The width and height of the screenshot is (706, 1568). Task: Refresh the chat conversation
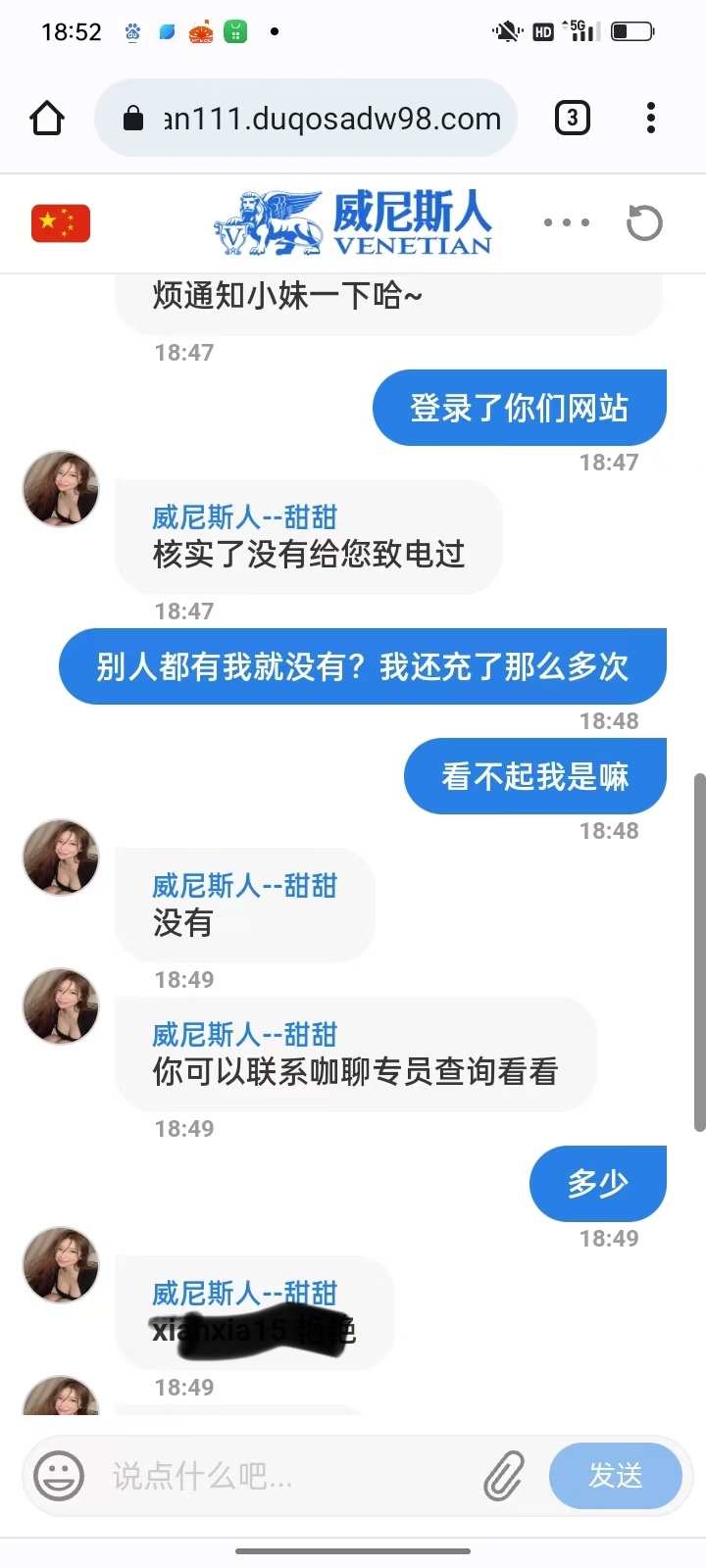click(644, 222)
